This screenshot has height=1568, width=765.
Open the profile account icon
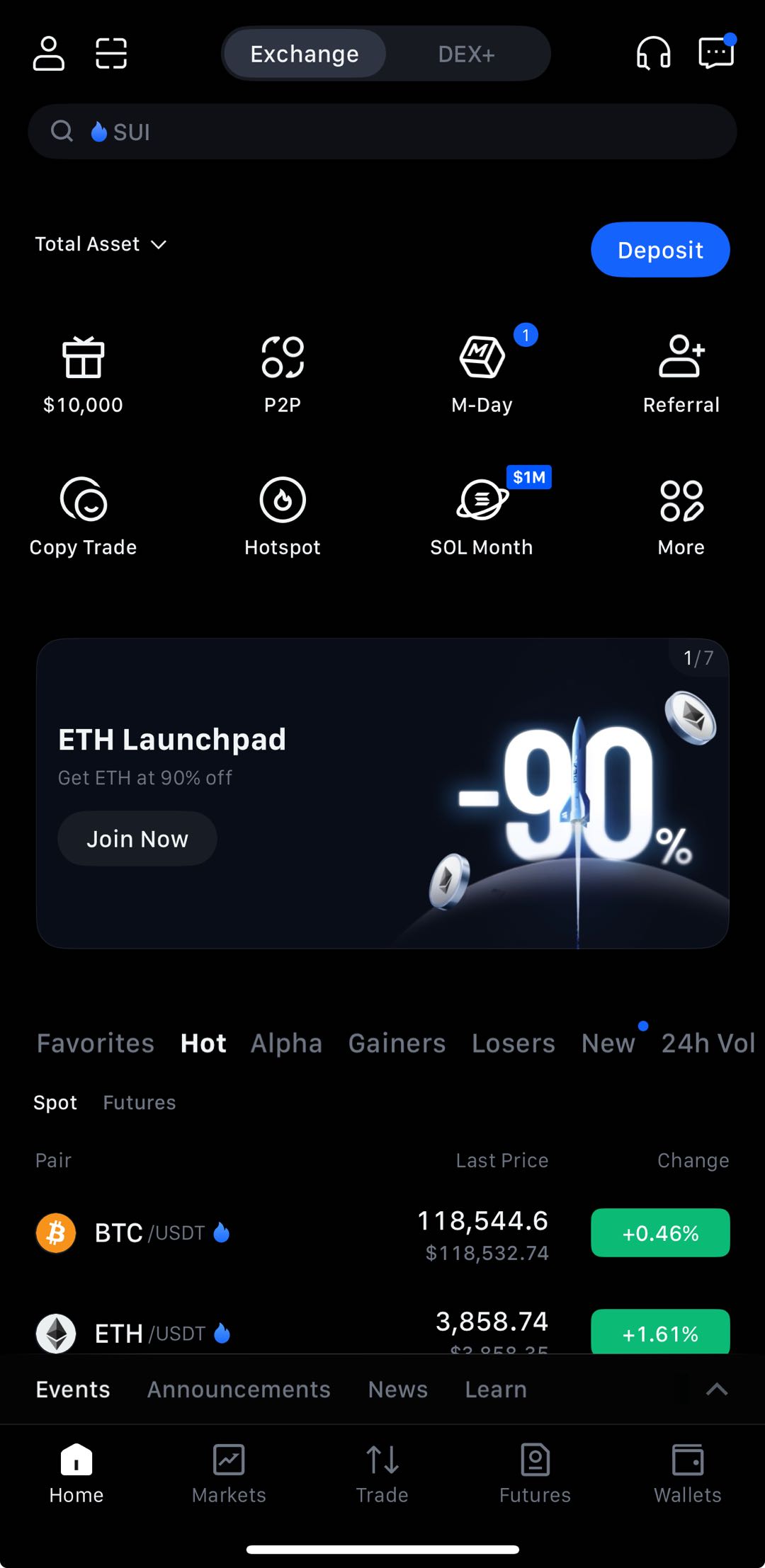point(48,54)
